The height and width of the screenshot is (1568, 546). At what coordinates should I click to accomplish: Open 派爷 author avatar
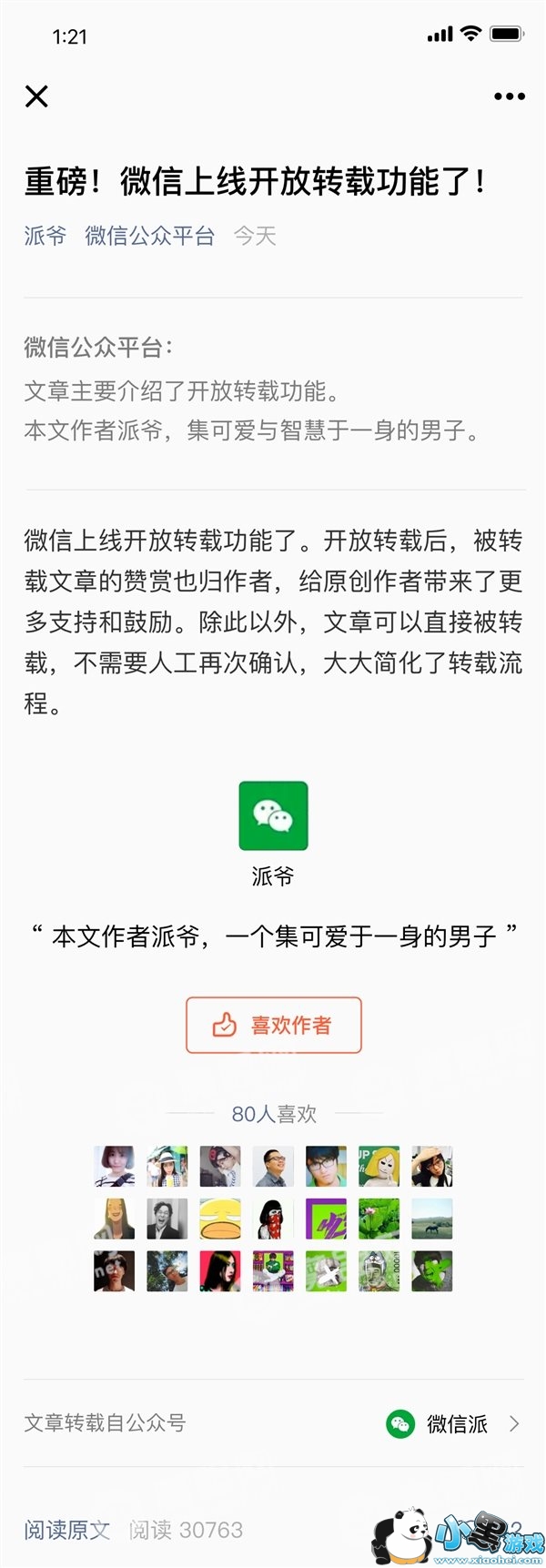[x=273, y=815]
